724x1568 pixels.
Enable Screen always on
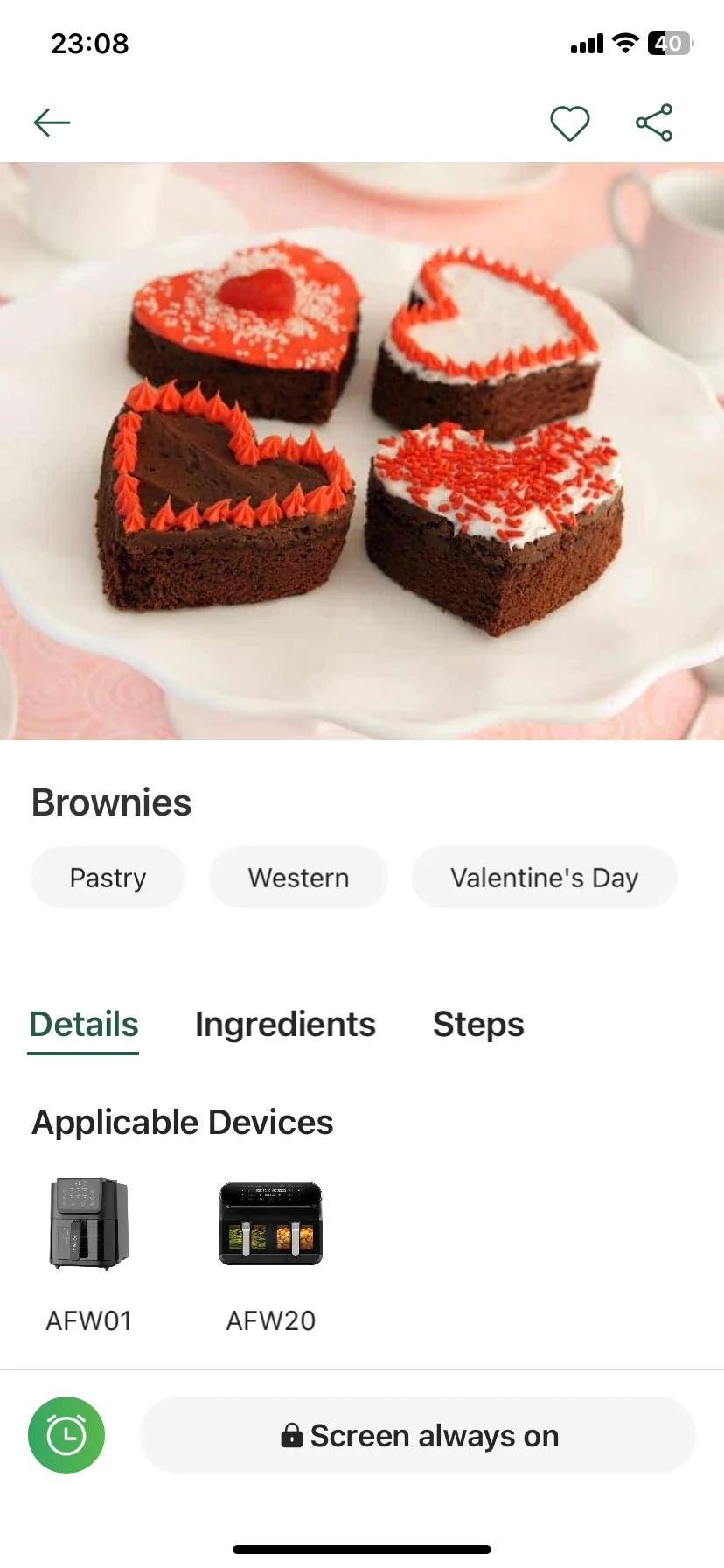click(x=418, y=1435)
